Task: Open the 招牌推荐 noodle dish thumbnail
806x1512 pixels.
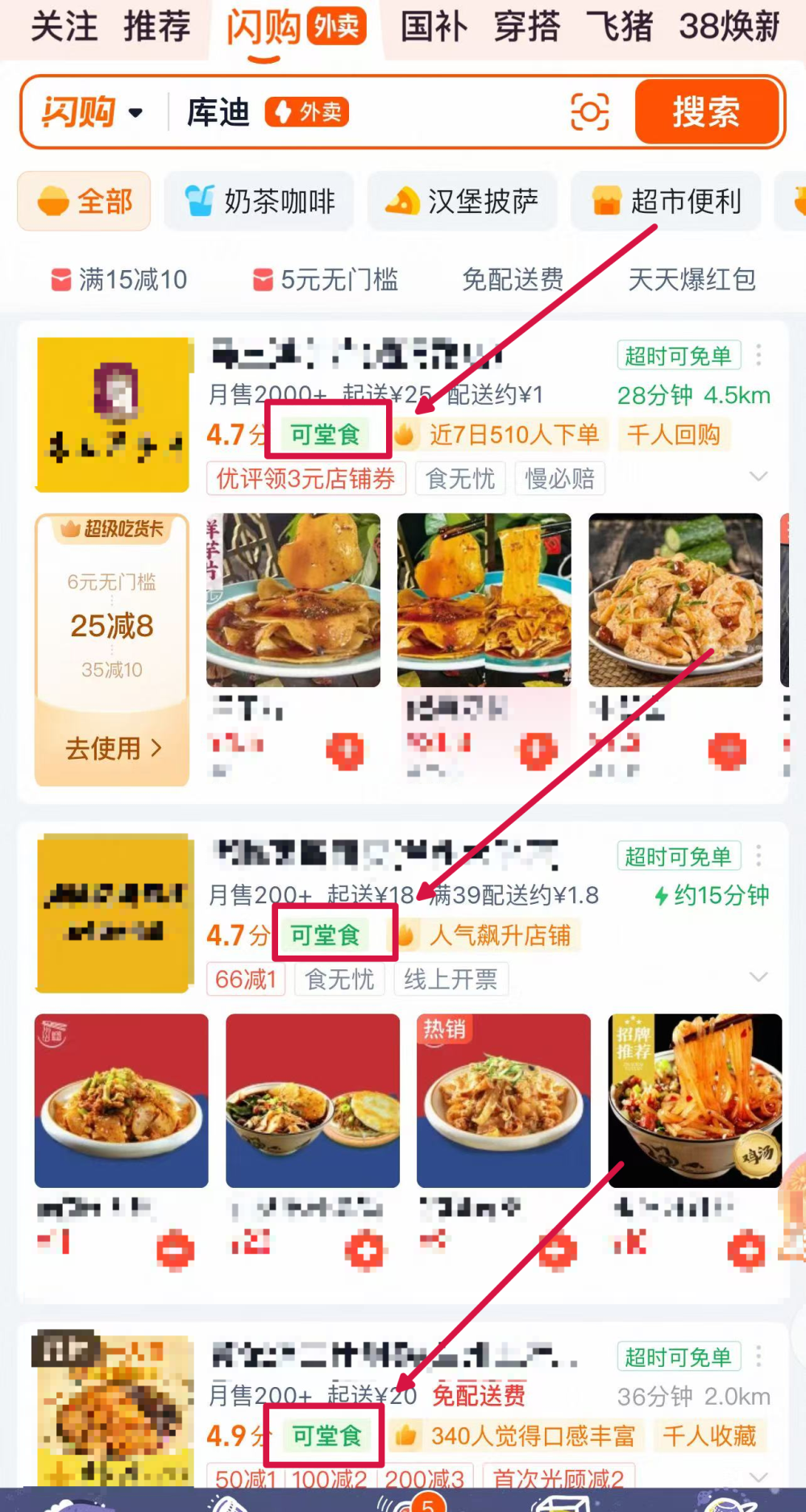Action: pos(695,1099)
